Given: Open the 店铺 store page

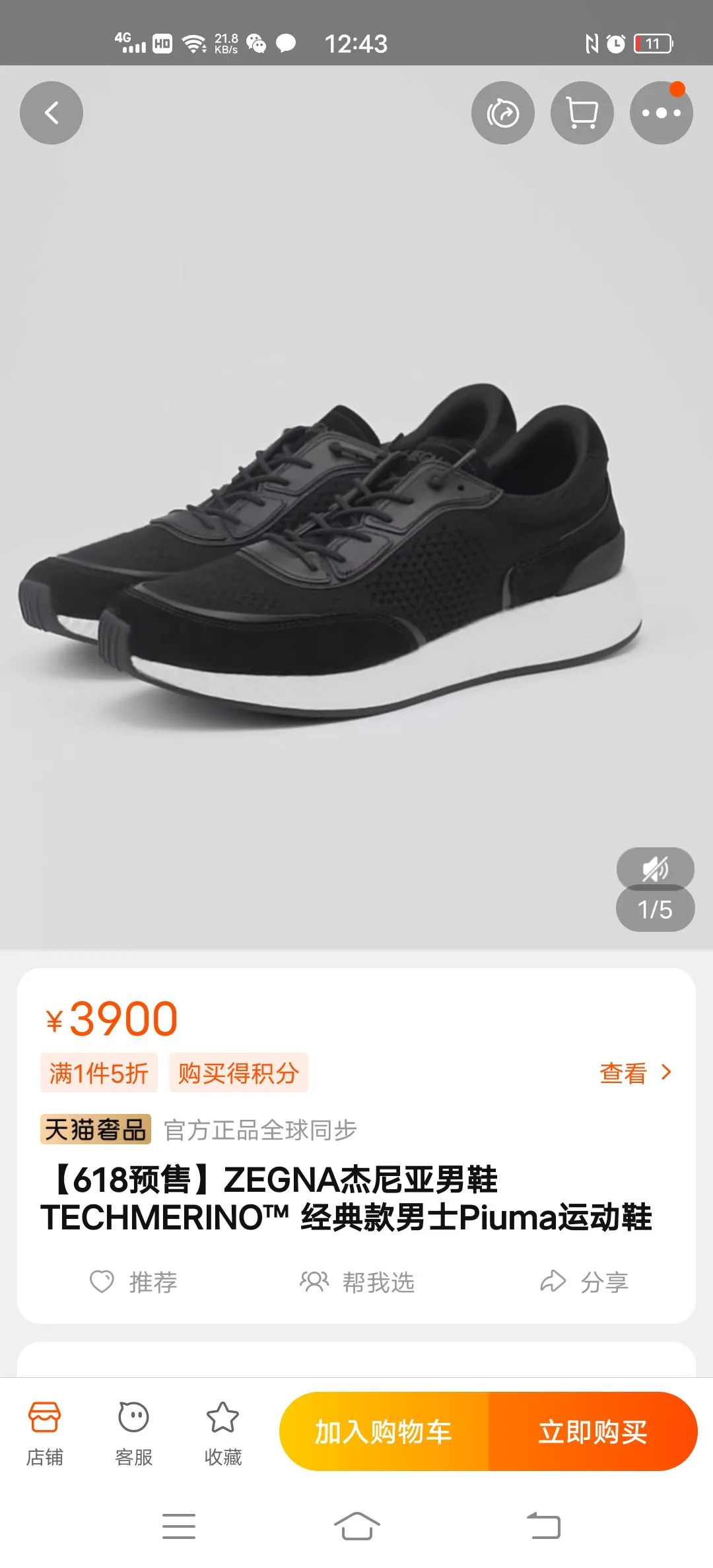Looking at the screenshot, I should click(45, 1433).
